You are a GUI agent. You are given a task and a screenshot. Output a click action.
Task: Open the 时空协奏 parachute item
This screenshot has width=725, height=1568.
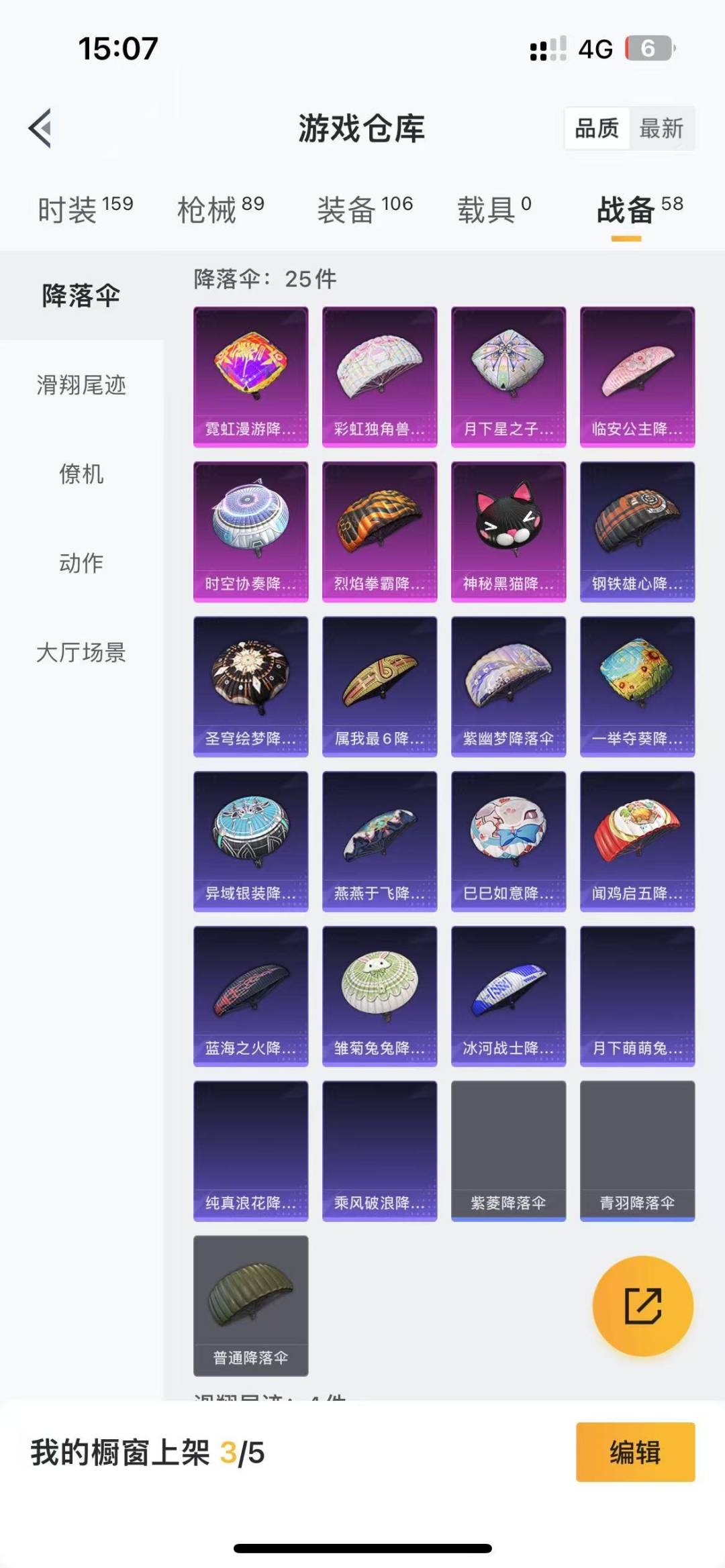pos(251,531)
